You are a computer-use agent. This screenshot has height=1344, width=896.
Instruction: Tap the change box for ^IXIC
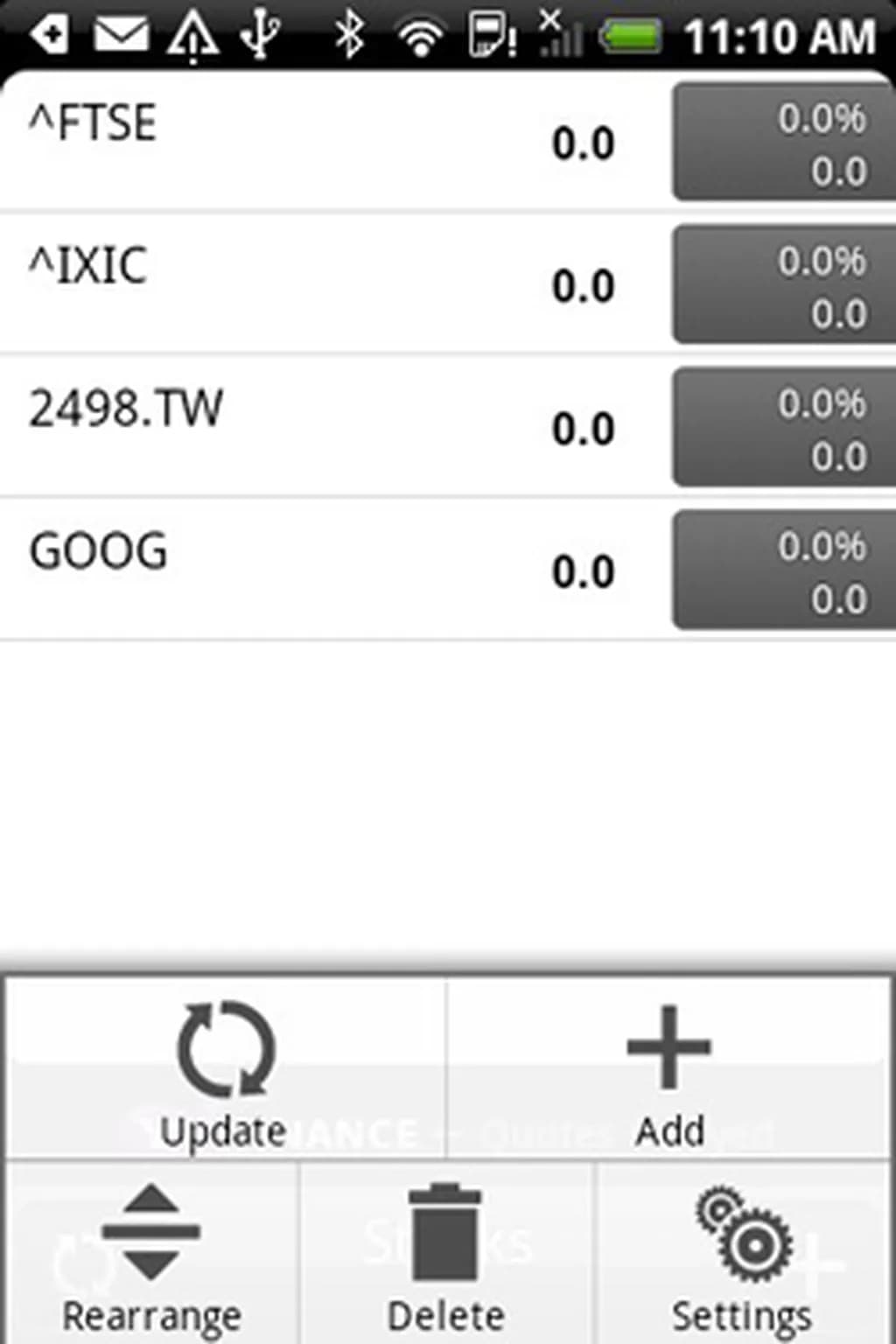tap(783, 285)
